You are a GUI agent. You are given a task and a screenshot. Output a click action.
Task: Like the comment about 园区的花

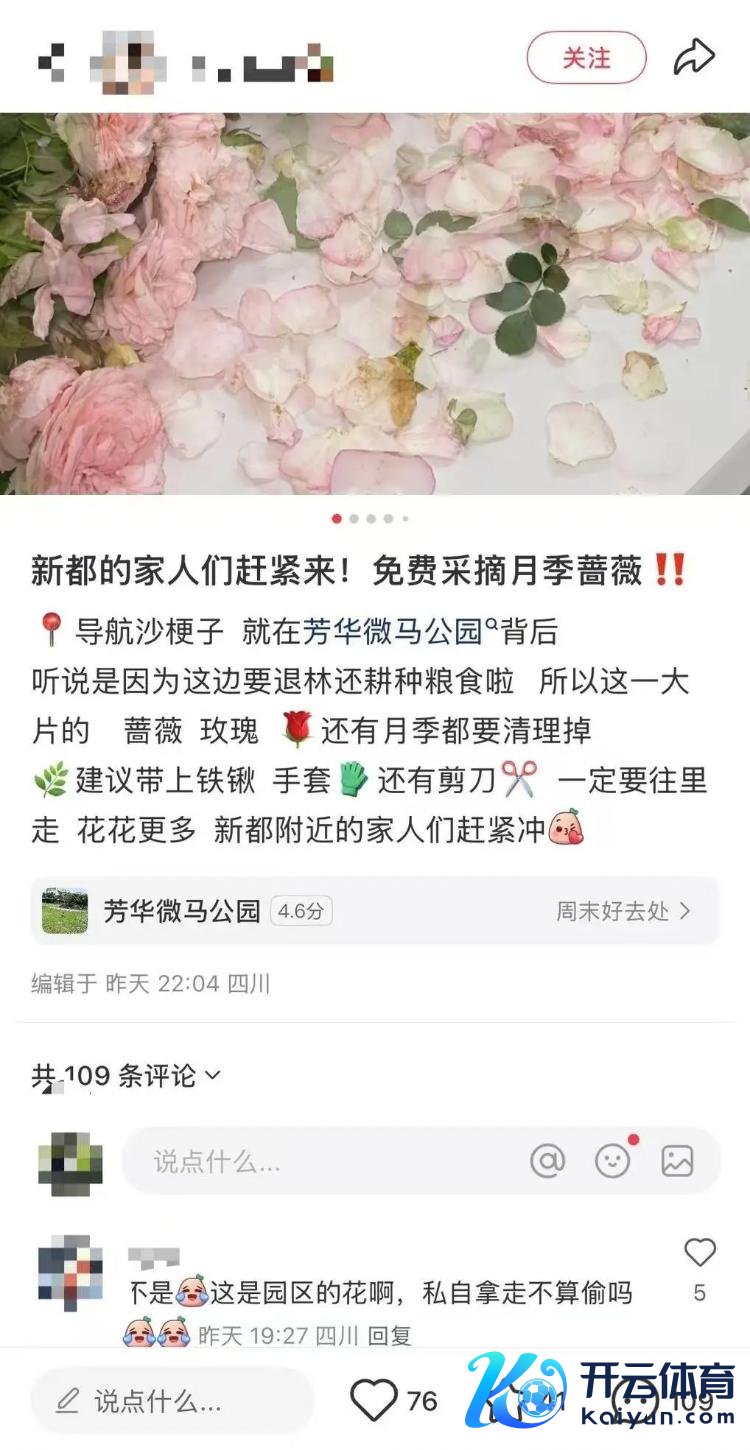700,1253
